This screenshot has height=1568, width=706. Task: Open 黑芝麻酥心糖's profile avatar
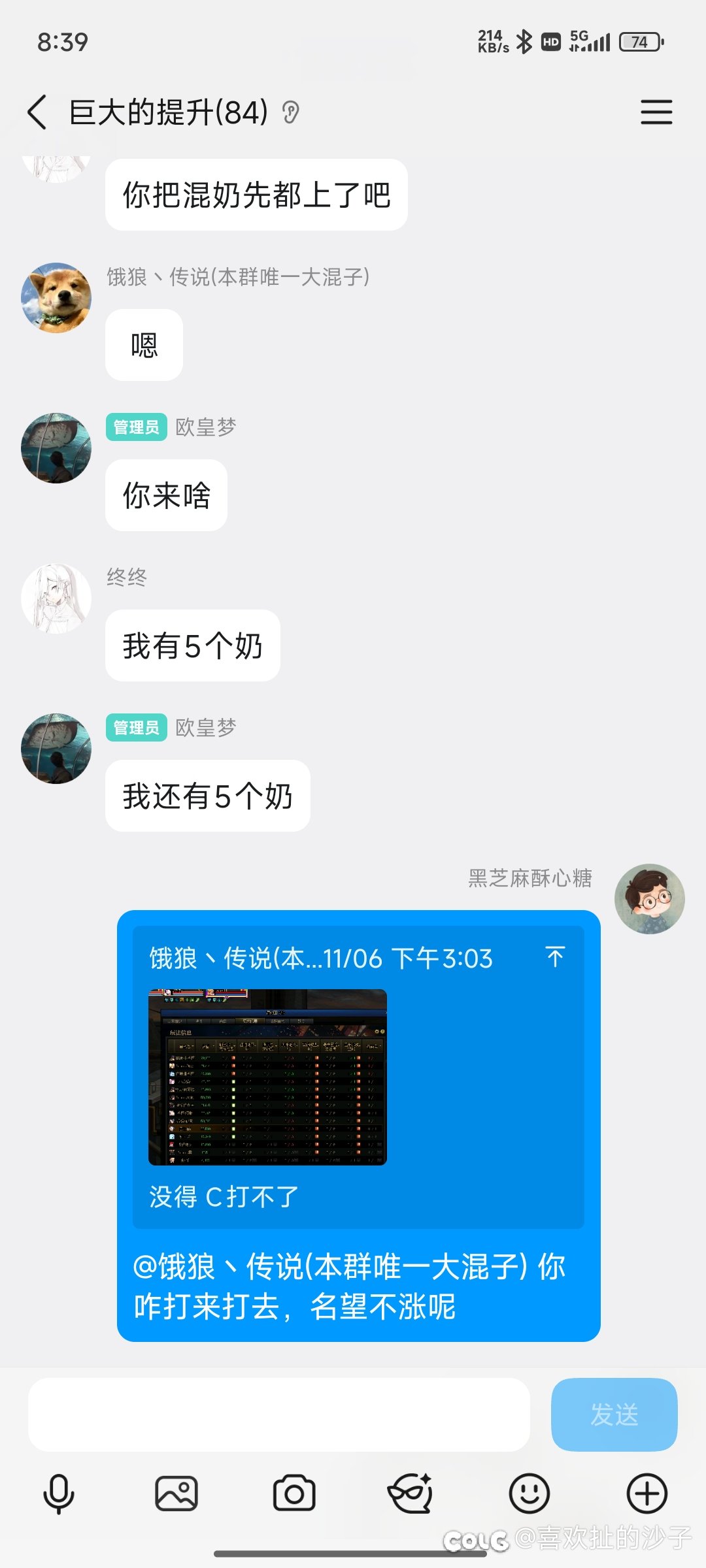pyautogui.click(x=649, y=899)
